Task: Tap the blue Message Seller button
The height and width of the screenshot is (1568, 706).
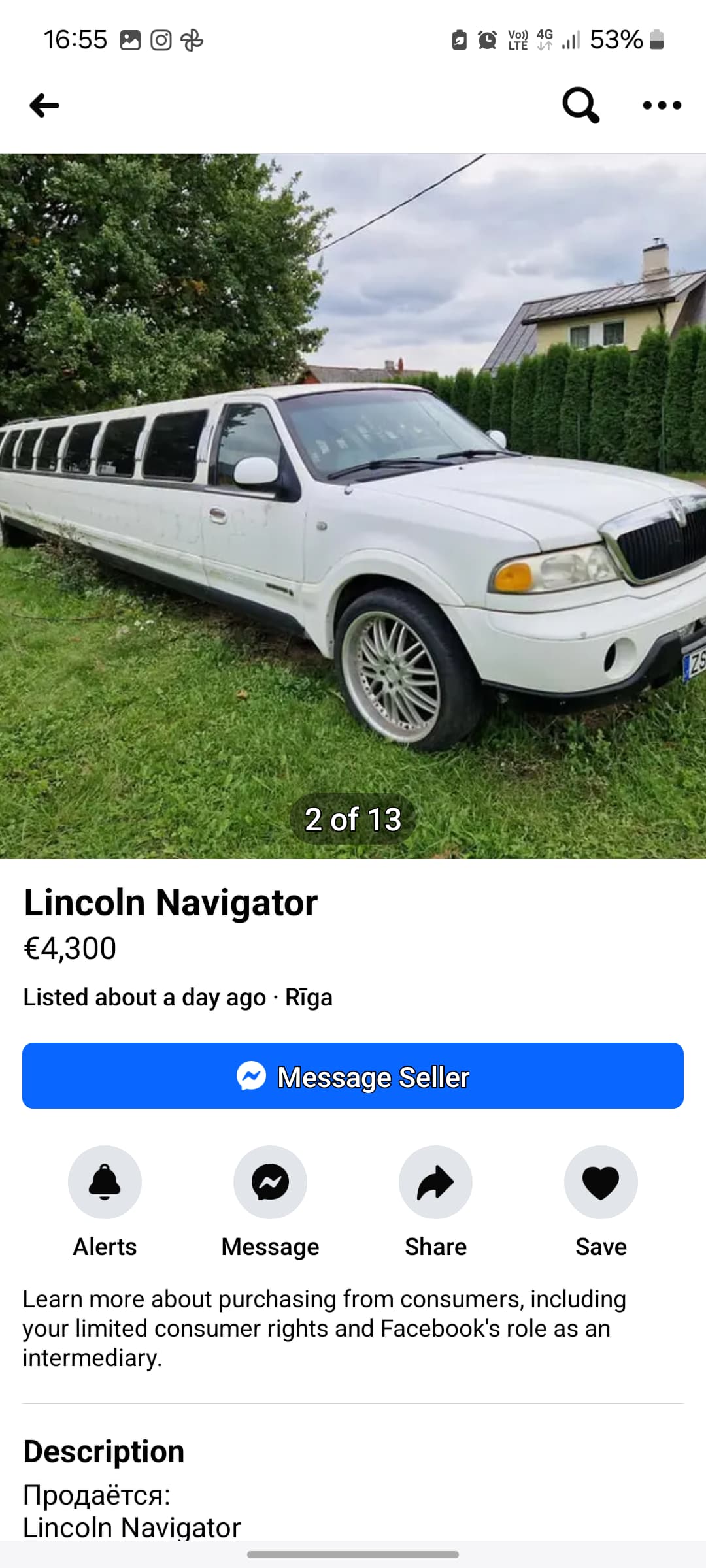Action: [x=353, y=1076]
